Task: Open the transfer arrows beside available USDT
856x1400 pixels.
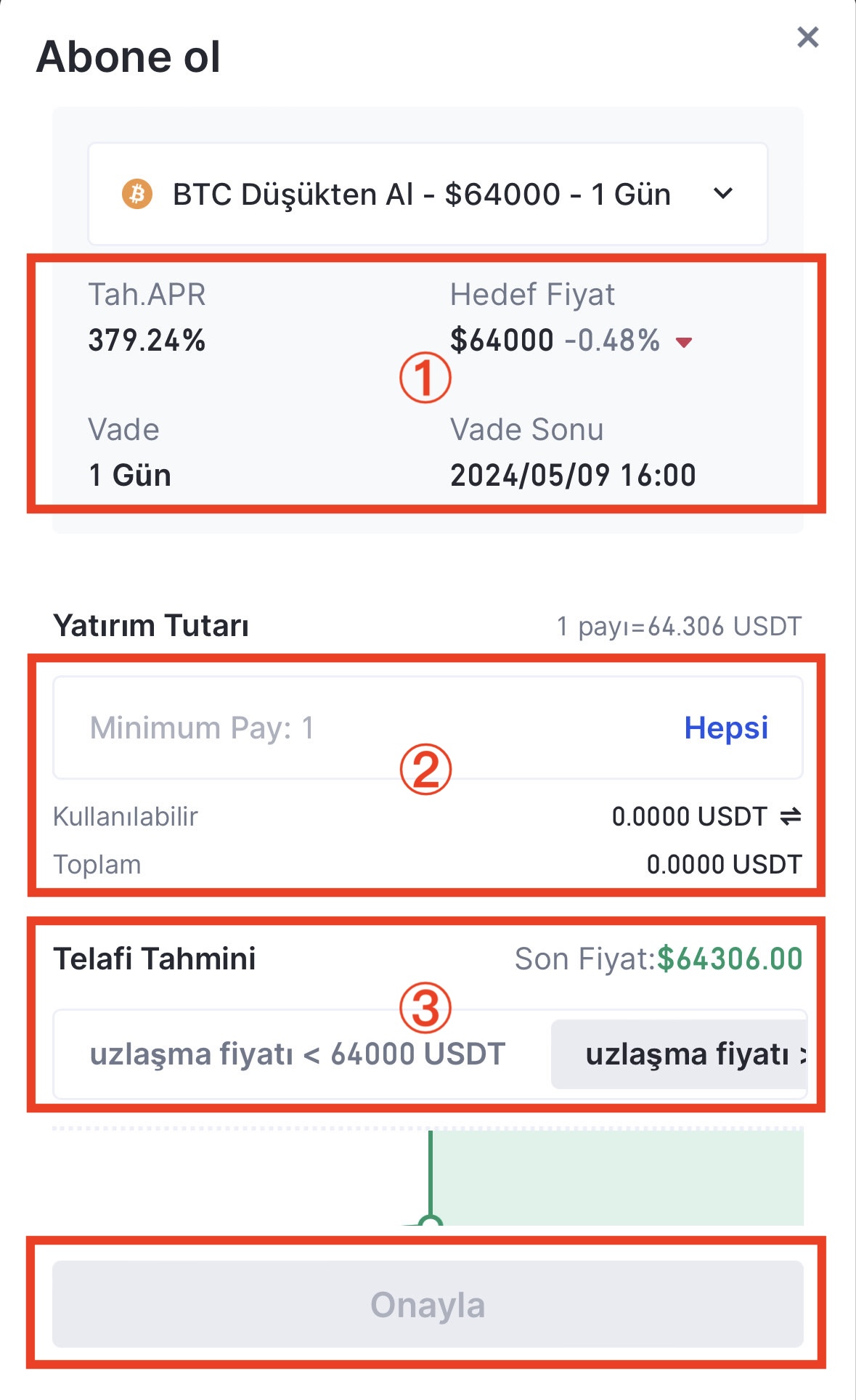Action: coord(790,817)
